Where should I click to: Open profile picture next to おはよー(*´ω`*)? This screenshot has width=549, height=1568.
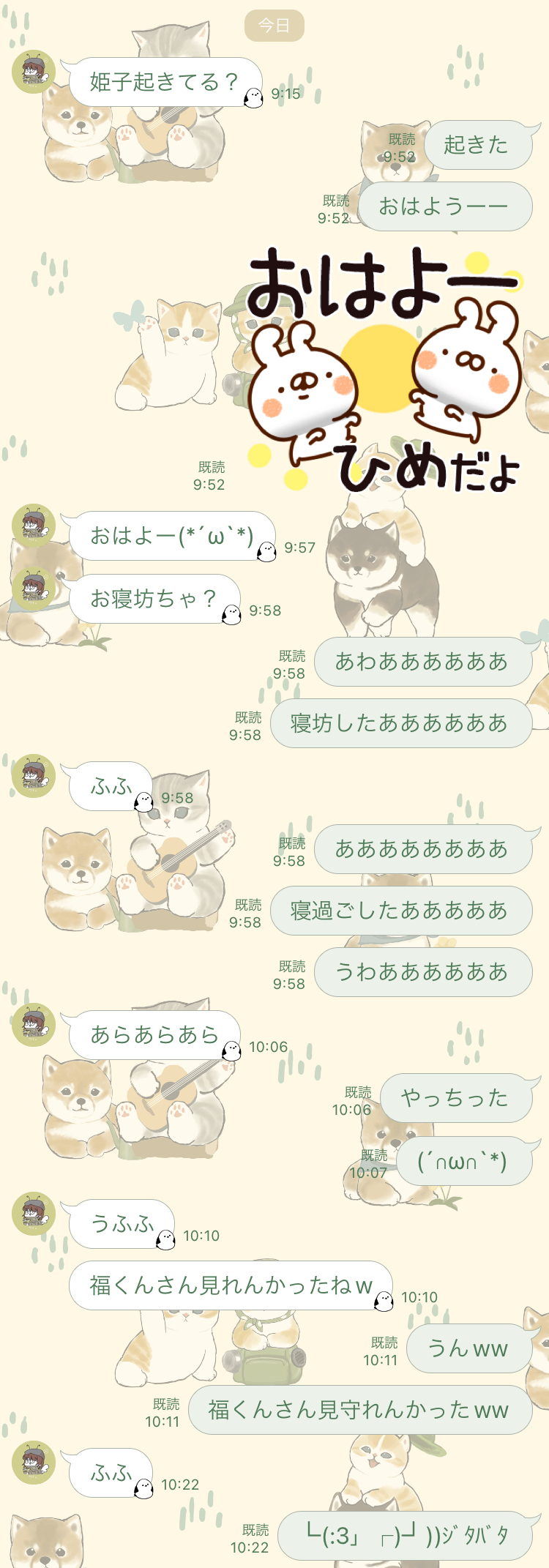pyautogui.click(x=34, y=525)
